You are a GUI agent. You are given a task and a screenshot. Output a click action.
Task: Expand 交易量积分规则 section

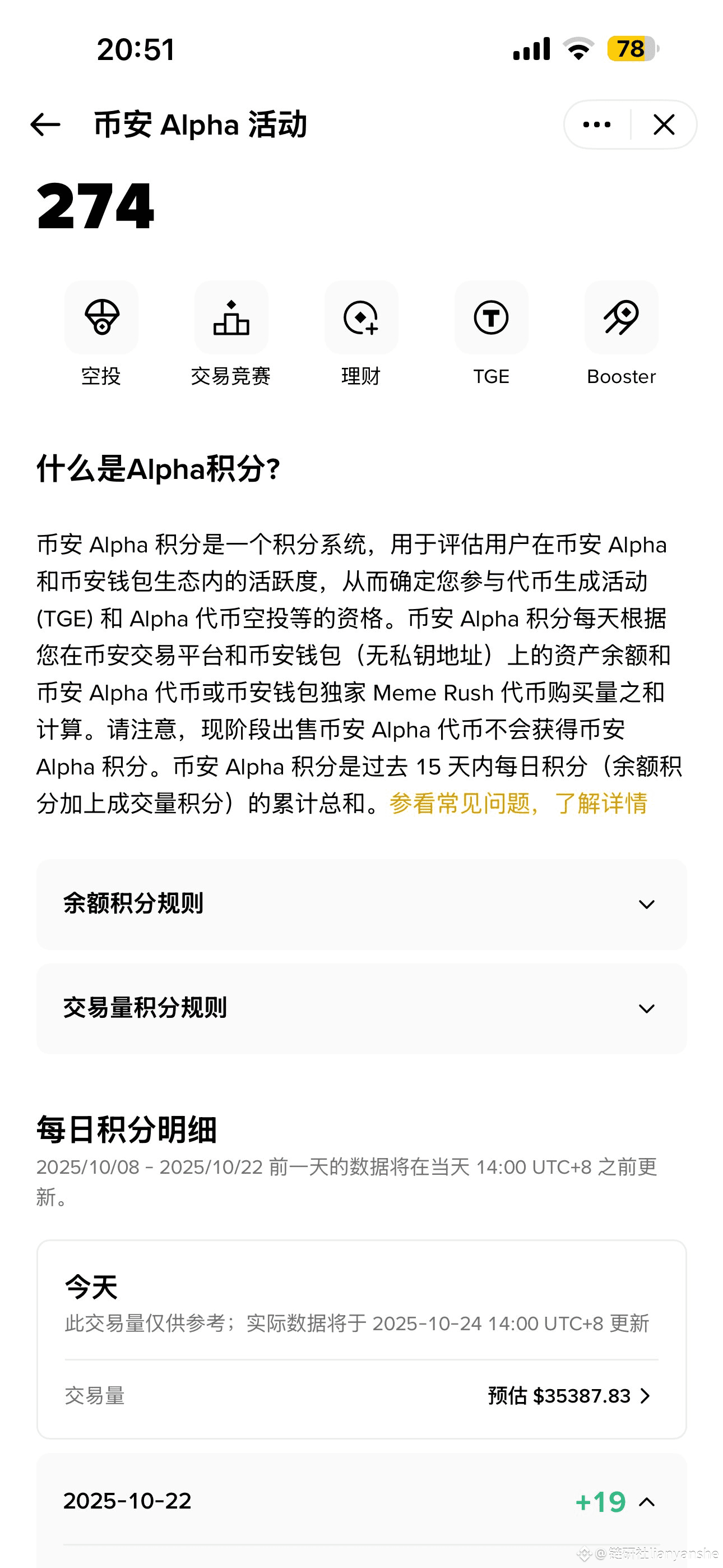[361, 1008]
